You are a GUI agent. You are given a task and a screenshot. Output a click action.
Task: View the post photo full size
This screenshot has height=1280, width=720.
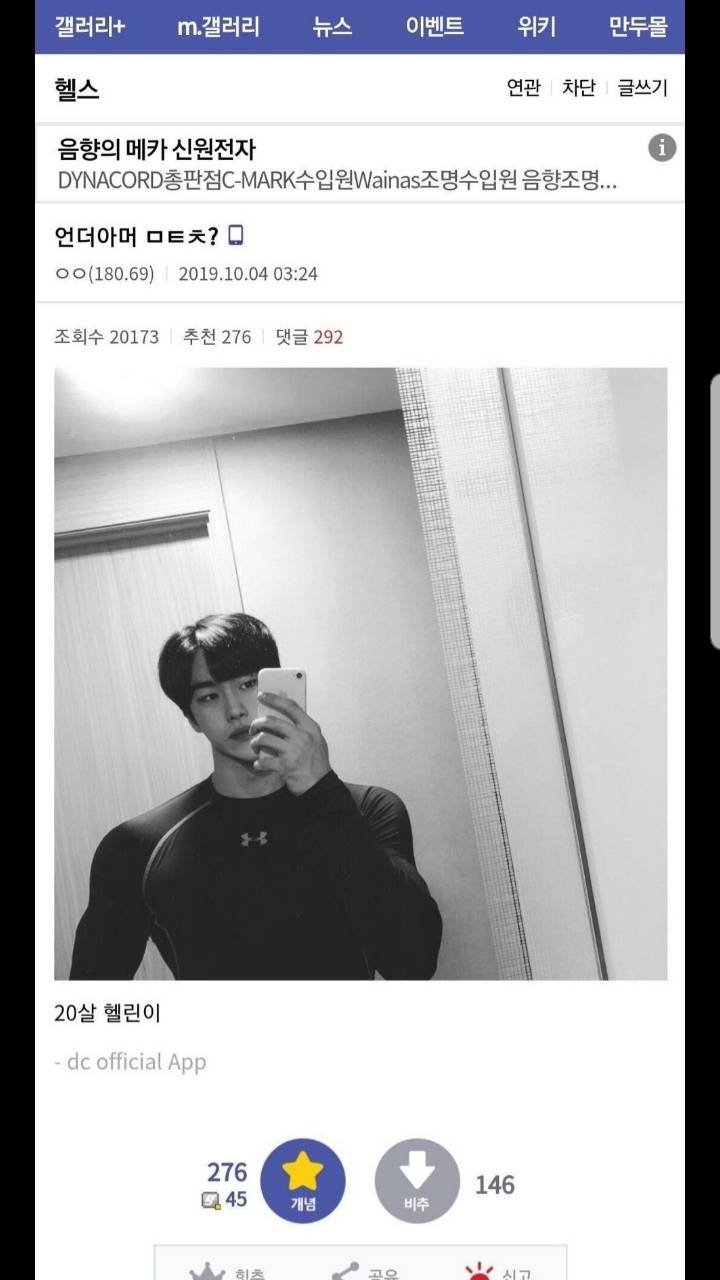click(x=360, y=673)
